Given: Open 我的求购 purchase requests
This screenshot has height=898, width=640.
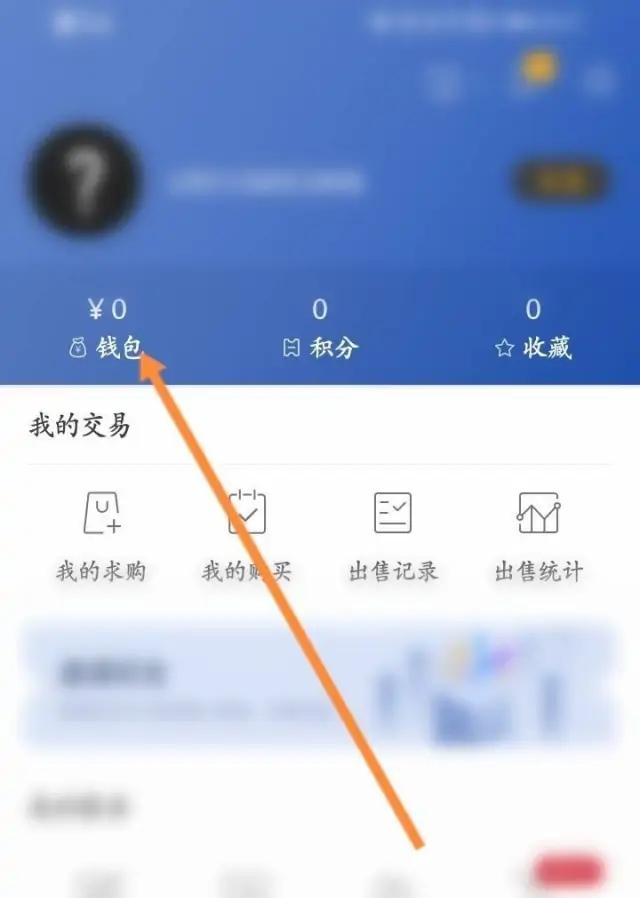Looking at the screenshot, I should coord(101,536).
